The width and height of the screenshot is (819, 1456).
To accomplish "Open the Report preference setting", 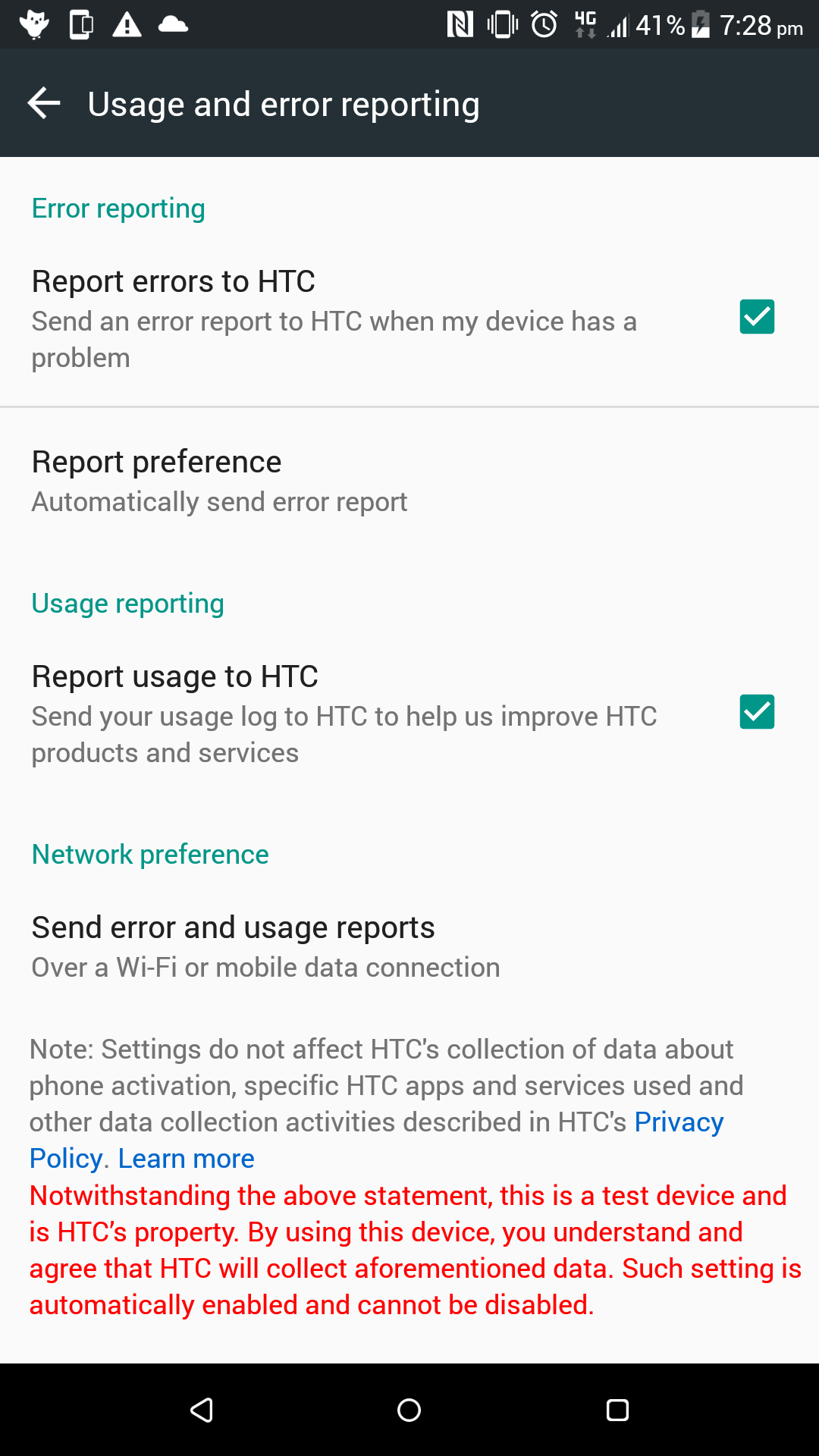I will coord(409,482).
